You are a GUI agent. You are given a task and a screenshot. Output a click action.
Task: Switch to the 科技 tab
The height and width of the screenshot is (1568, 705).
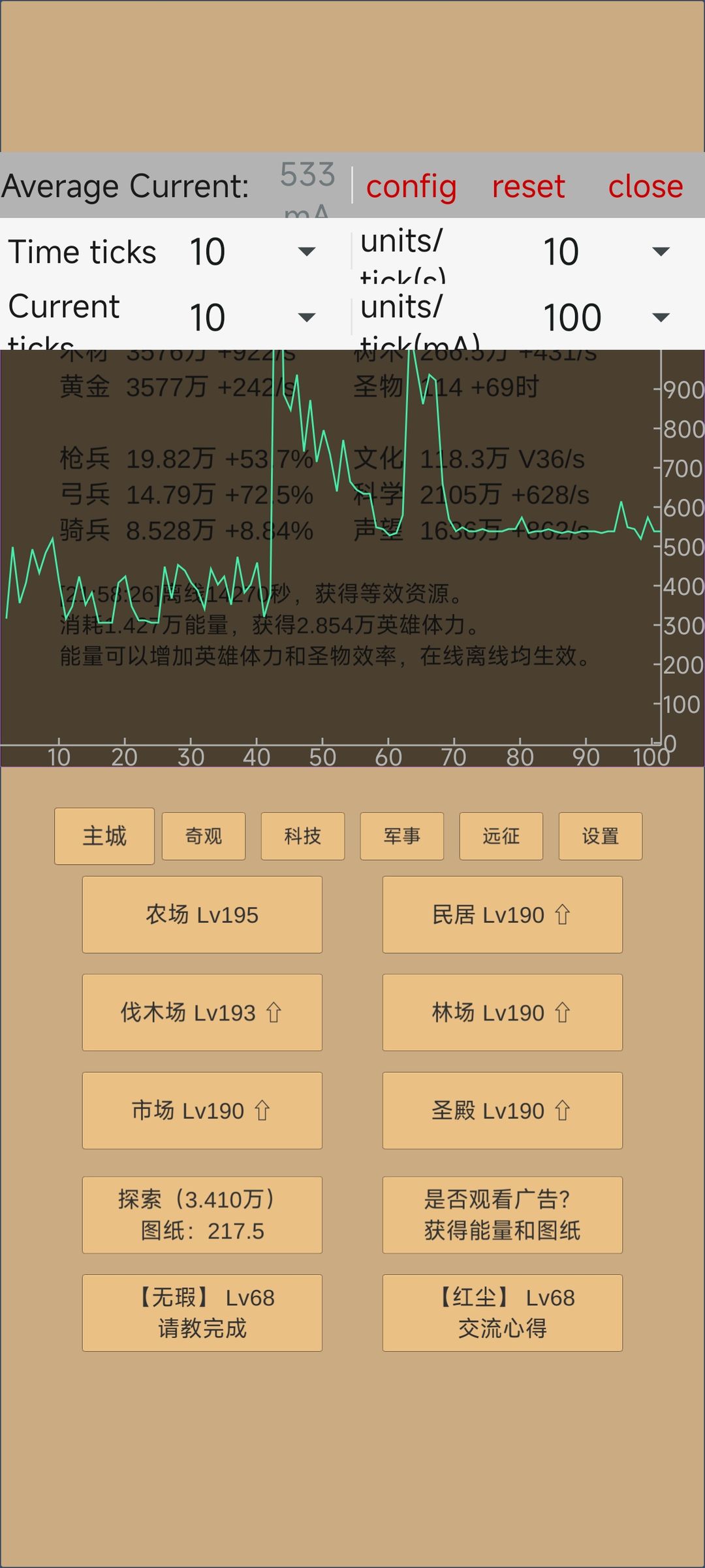[302, 837]
